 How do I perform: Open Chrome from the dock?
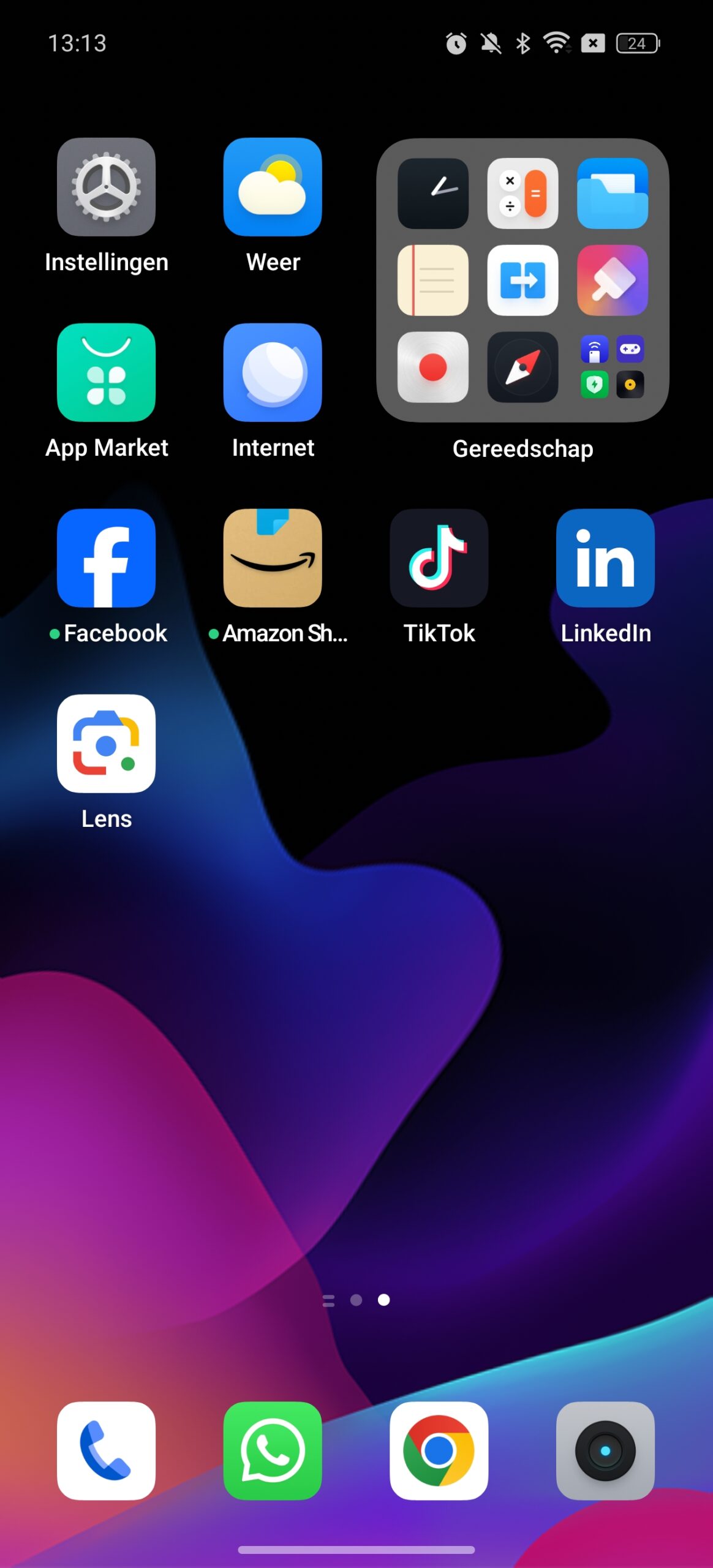(439, 1451)
